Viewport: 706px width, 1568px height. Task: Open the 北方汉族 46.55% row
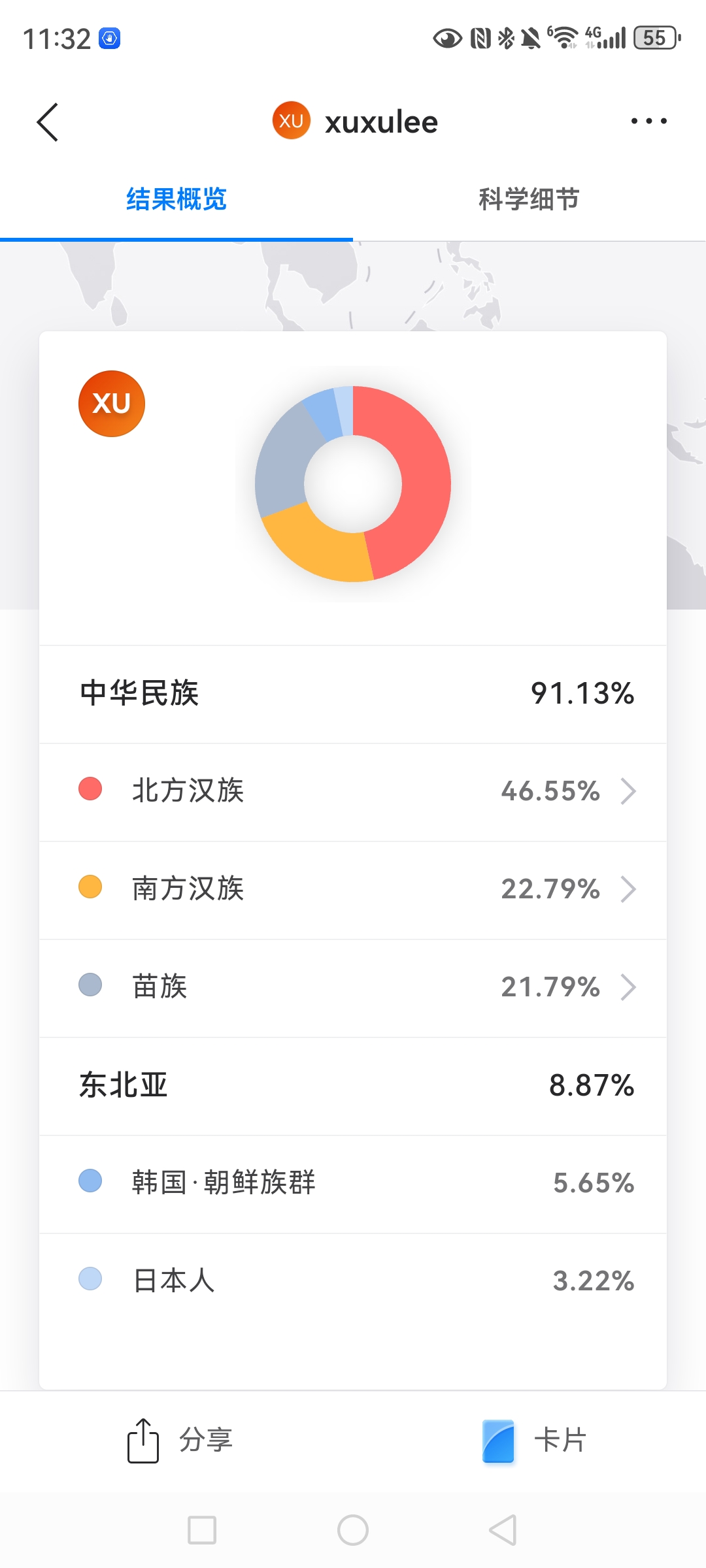353,792
